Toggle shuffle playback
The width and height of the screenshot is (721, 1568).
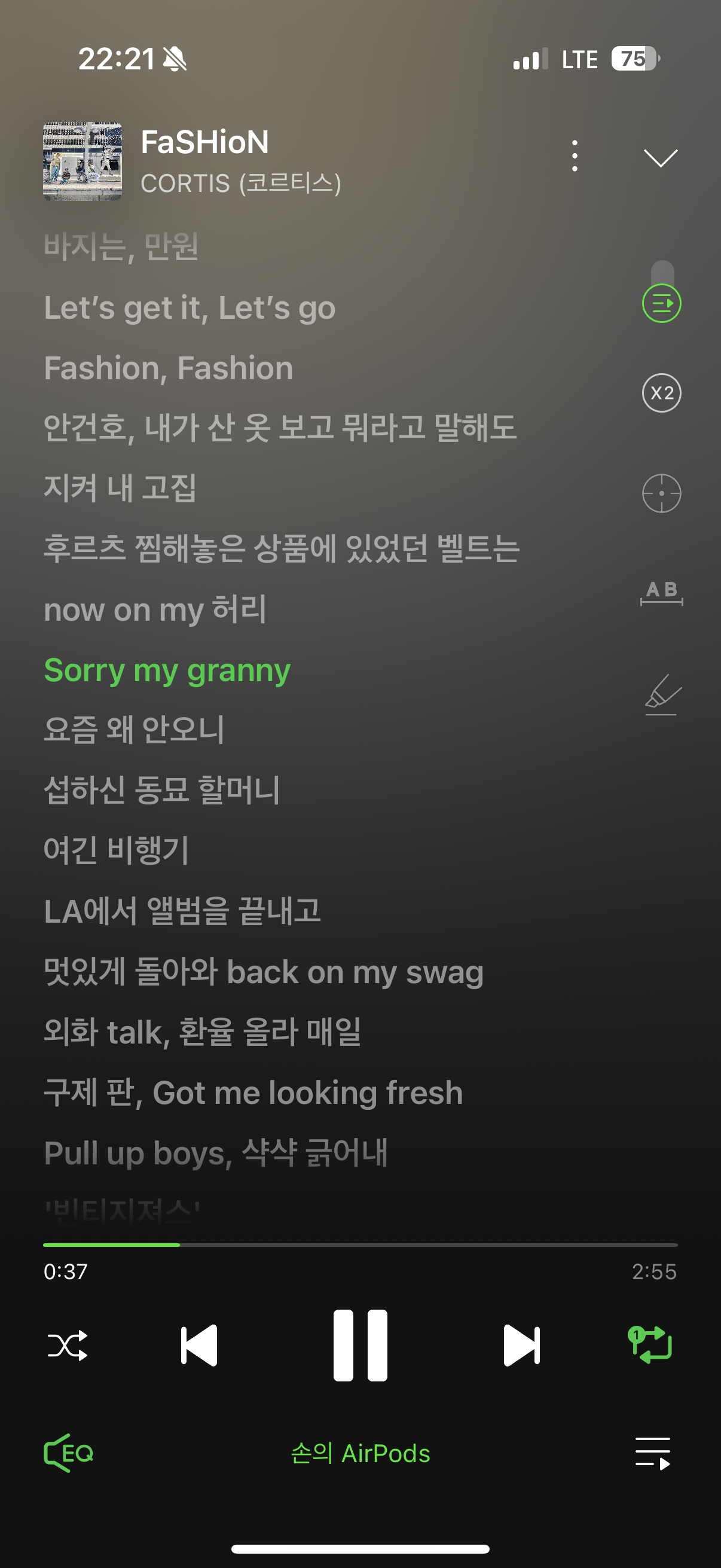click(68, 1345)
